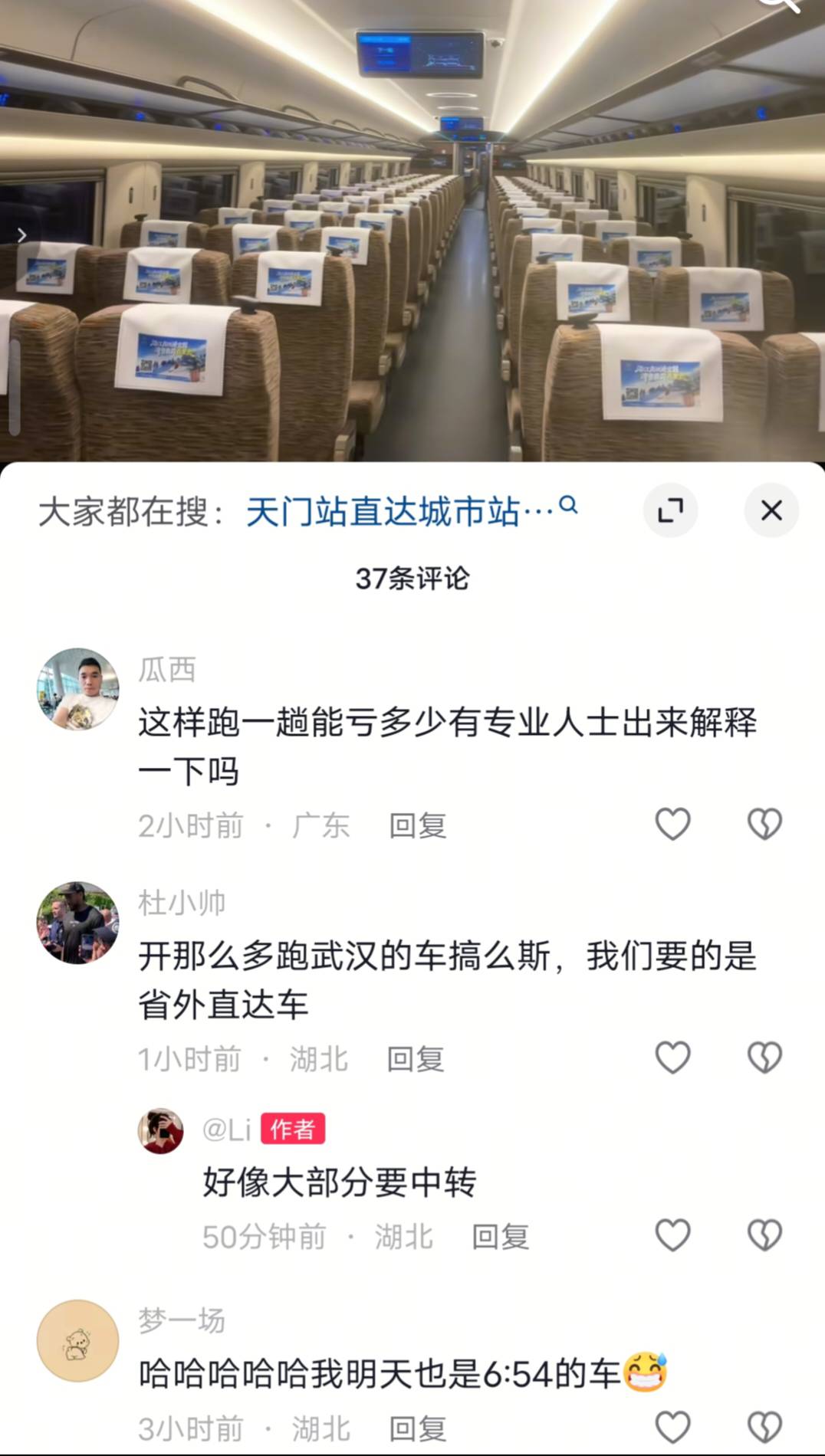
Task: View 杜小帅's profile picture
Action: (78, 922)
